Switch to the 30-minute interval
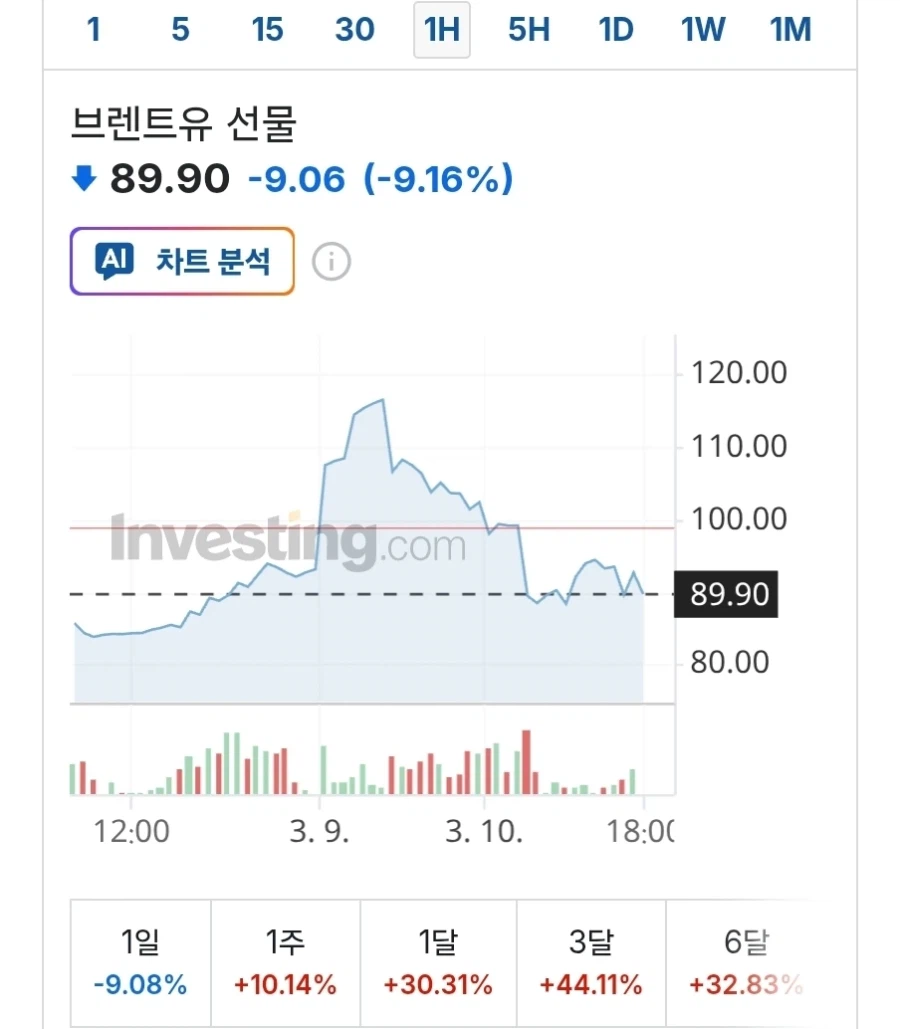This screenshot has width=900, height=1029. pyautogui.click(x=354, y=30)
